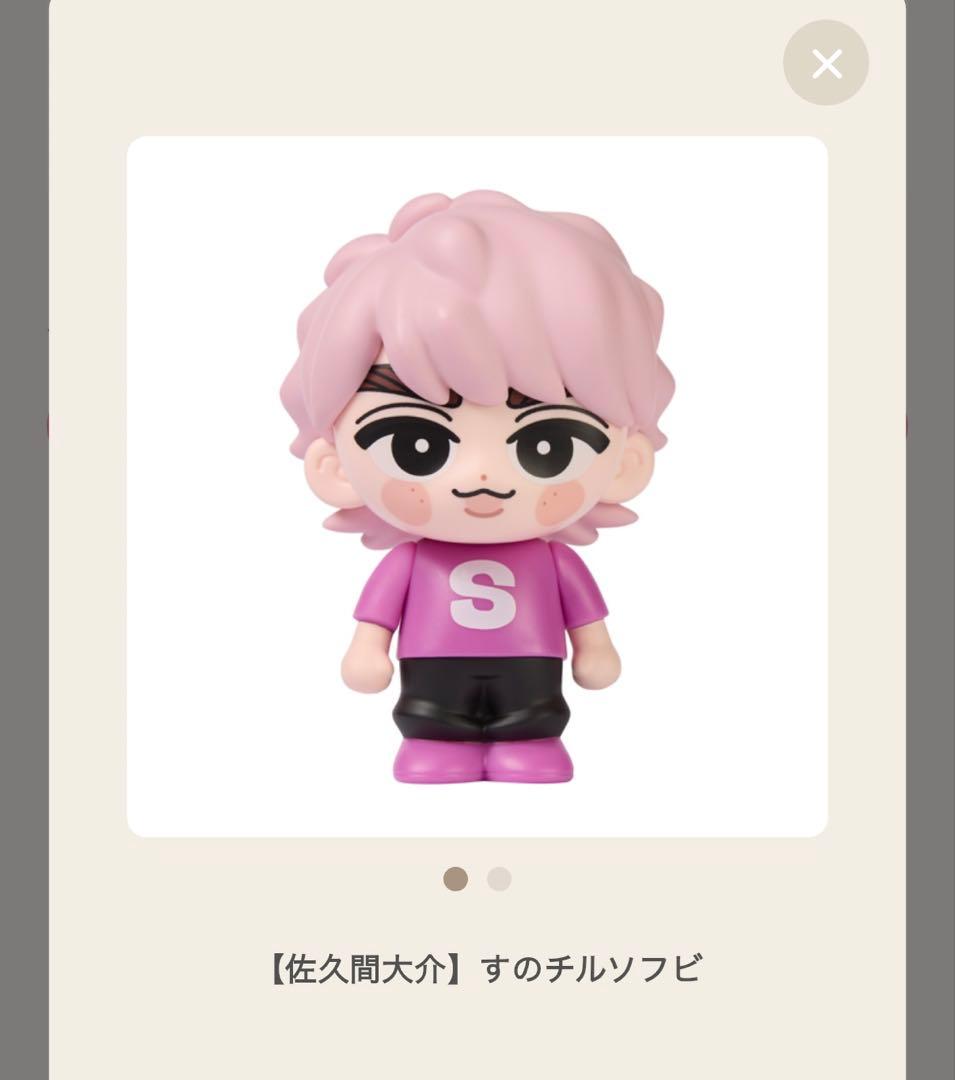
Task: Open the 佐久間大介 sofubi figure image
Action: (477, 487)
